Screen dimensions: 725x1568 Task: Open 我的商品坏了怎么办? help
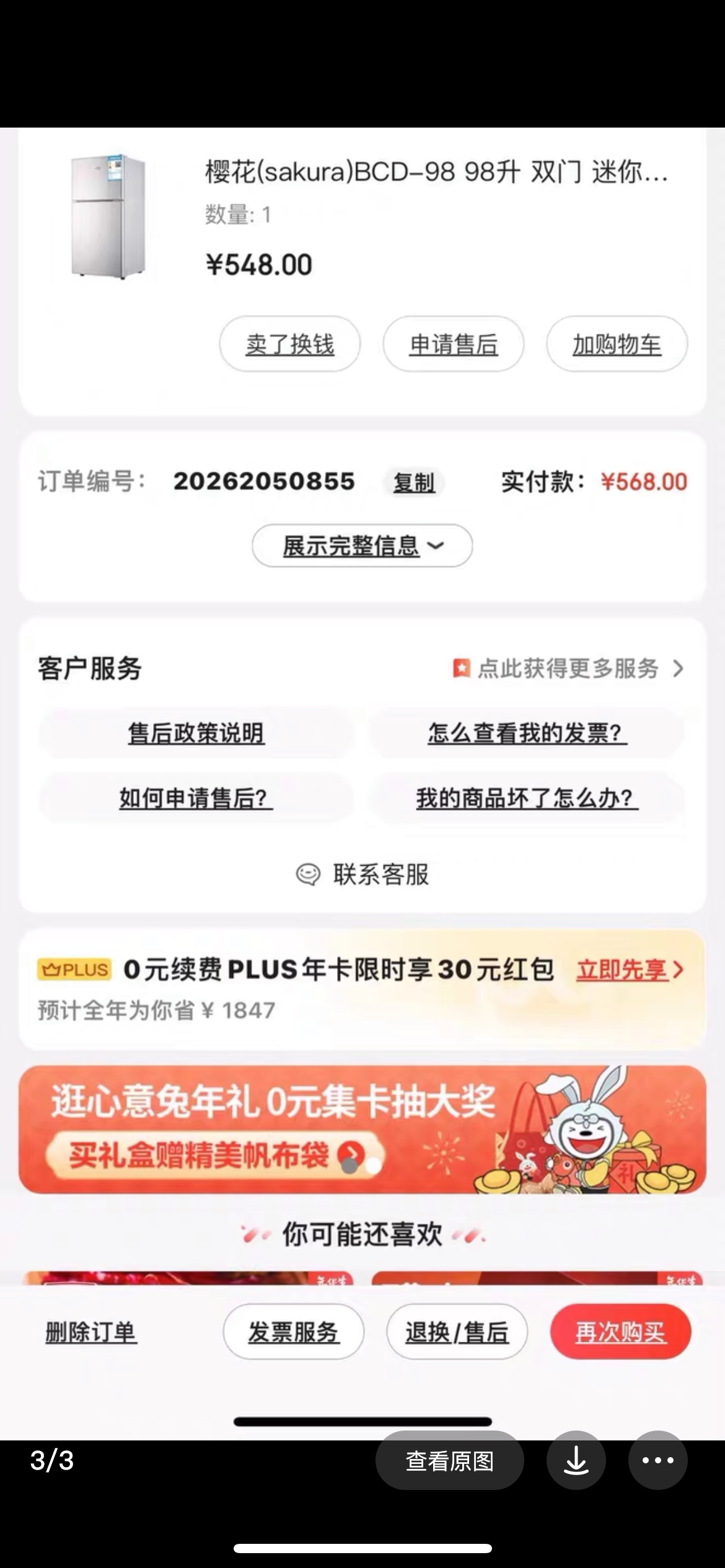[527, 798]
